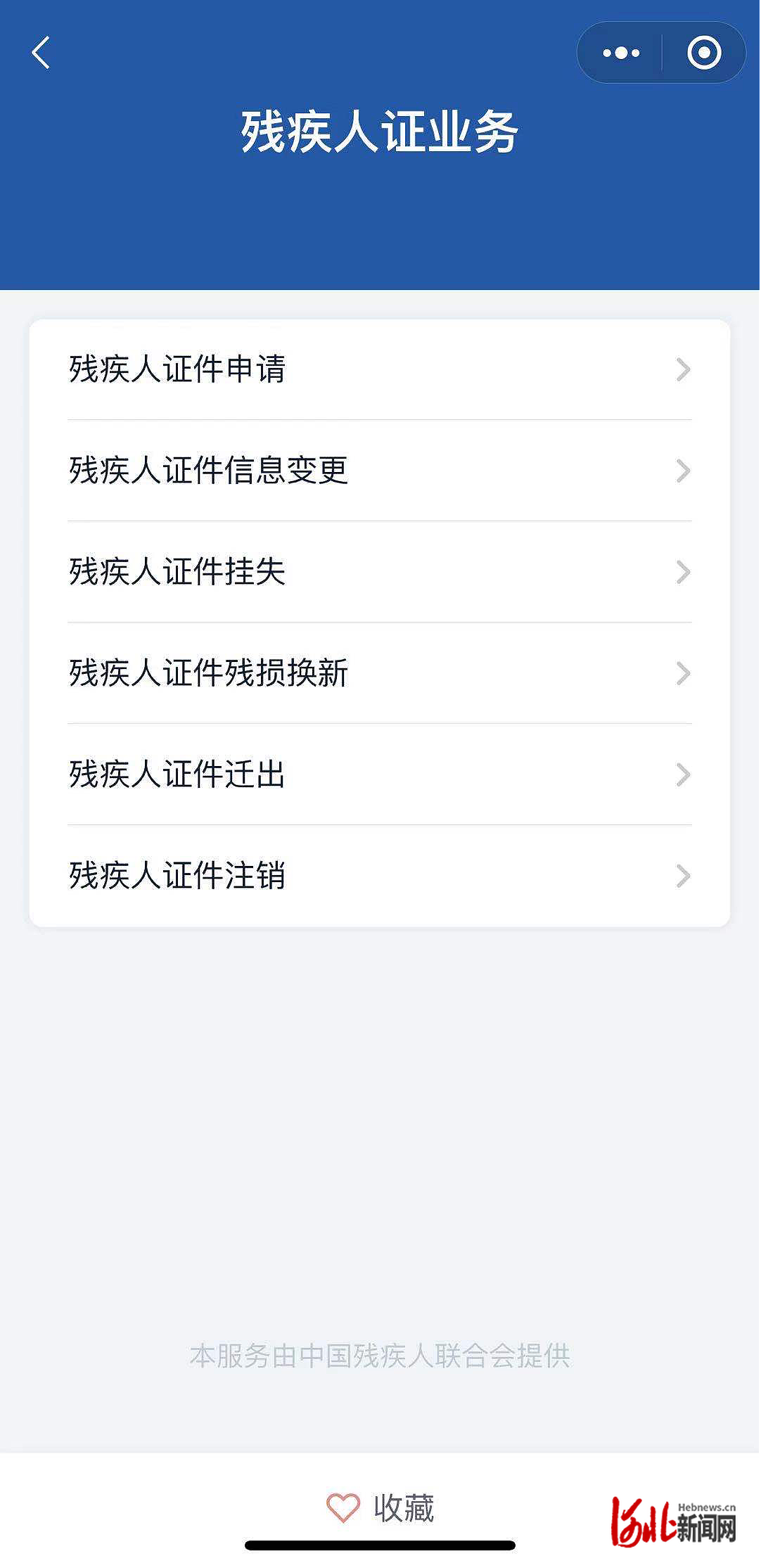Tap 残疾人证件注销 option
Viewport: 761px width, 1568px height.
pyautogui.click(x=380, y=876)
